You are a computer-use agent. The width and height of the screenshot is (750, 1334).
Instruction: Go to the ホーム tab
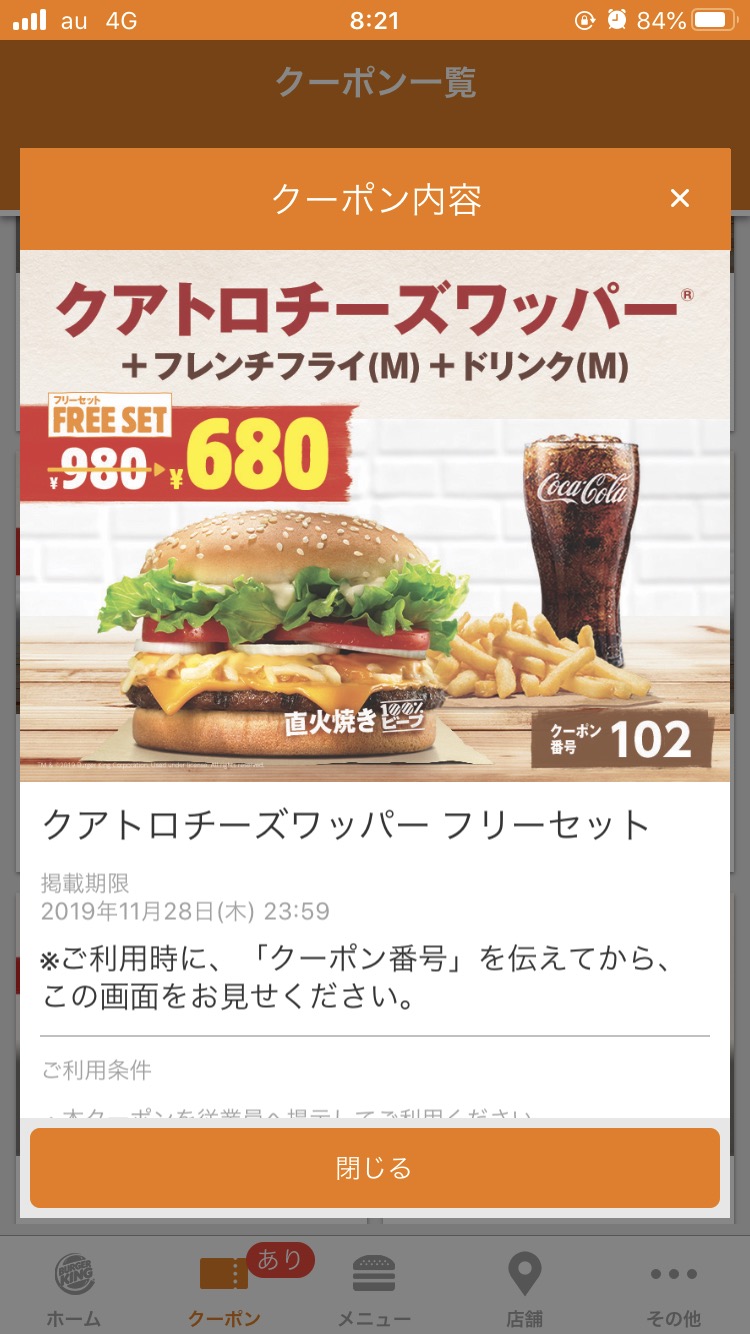pyautogui.click(x=74, y=1288)
